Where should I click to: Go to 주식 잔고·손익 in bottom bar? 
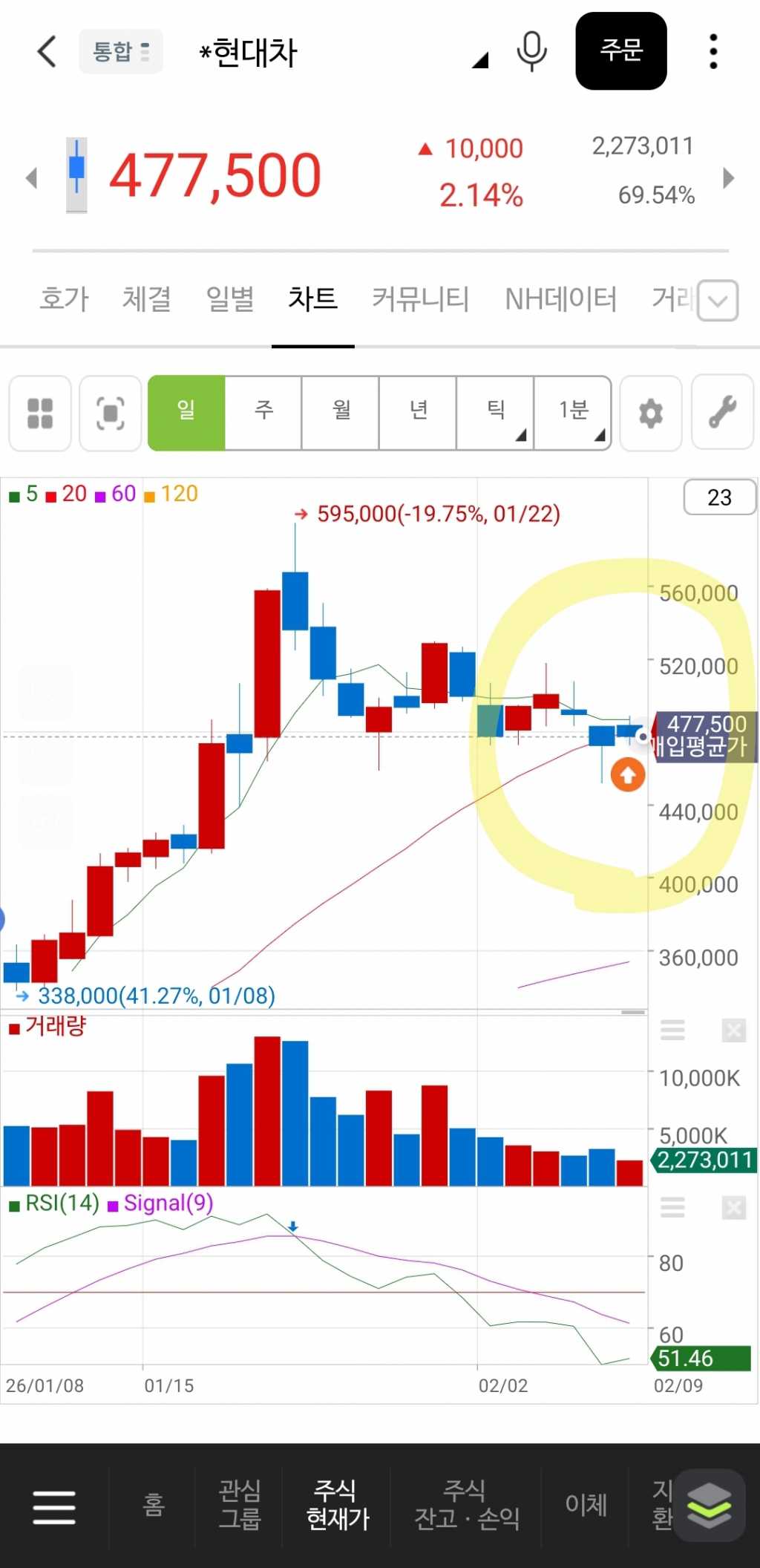click(x=467, y=1505)
